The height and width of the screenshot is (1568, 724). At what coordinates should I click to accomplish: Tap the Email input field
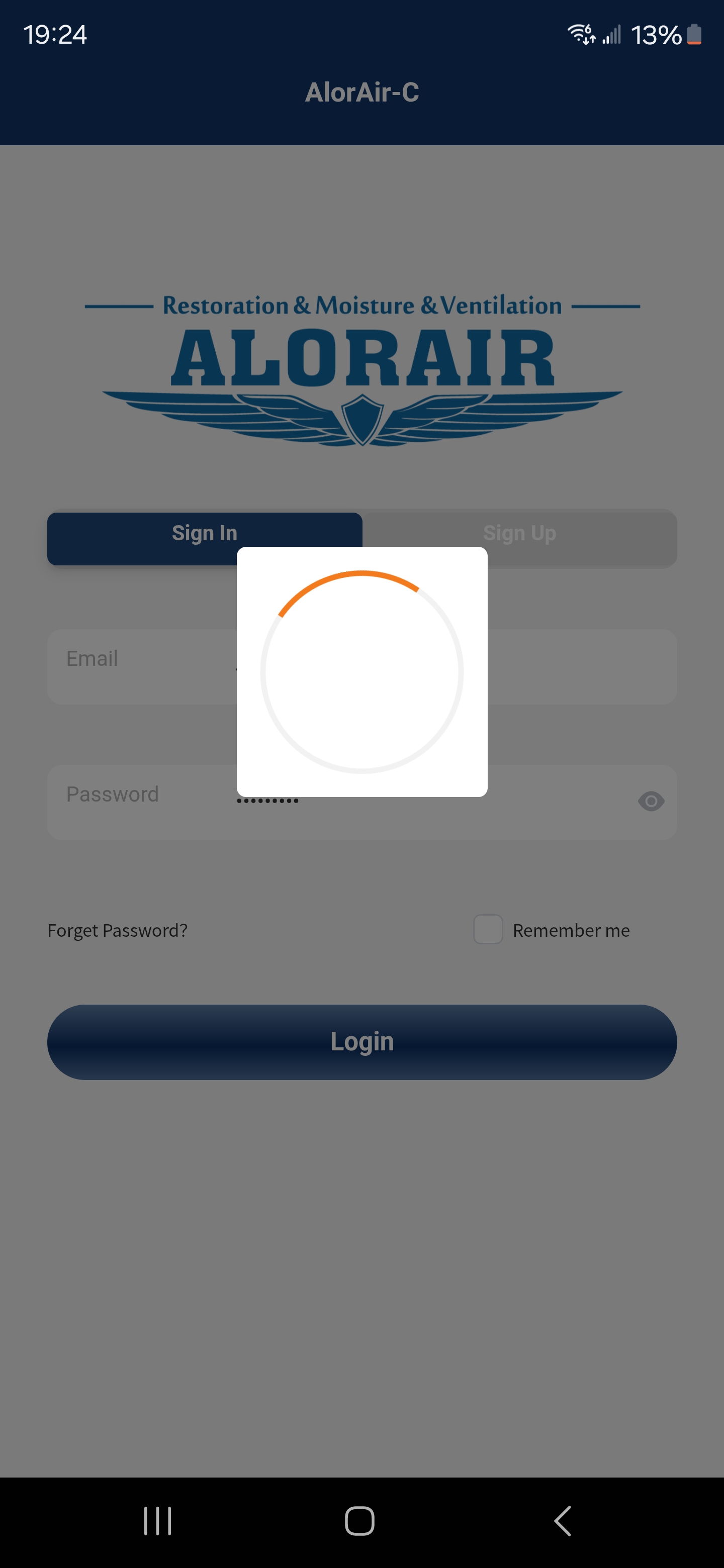(x=361, y=666)
